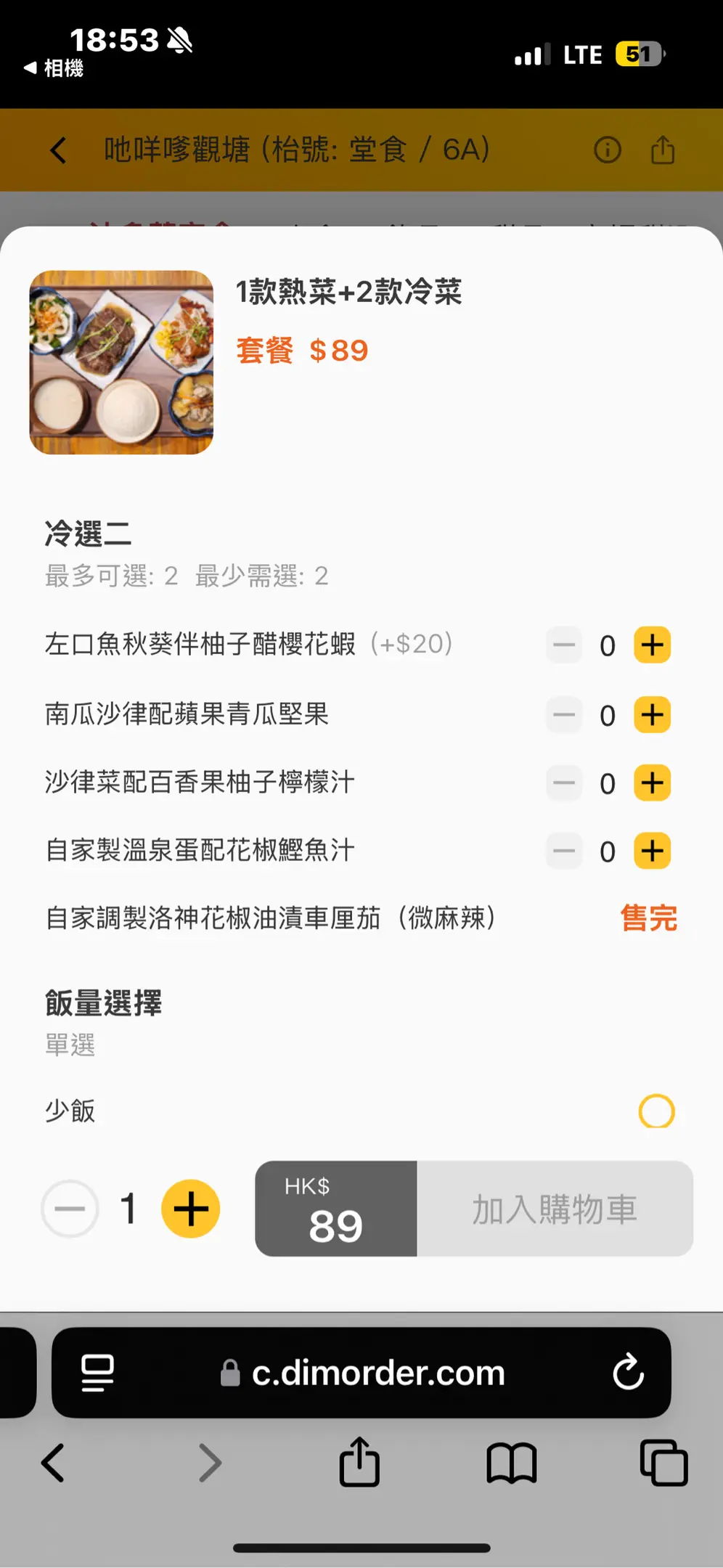Image resolution: width=723 pixels, height=1568 pixels.
Task: Add one 自家製溫泉蛋配花椒鰹魚汁
Action: pos(652,851)
